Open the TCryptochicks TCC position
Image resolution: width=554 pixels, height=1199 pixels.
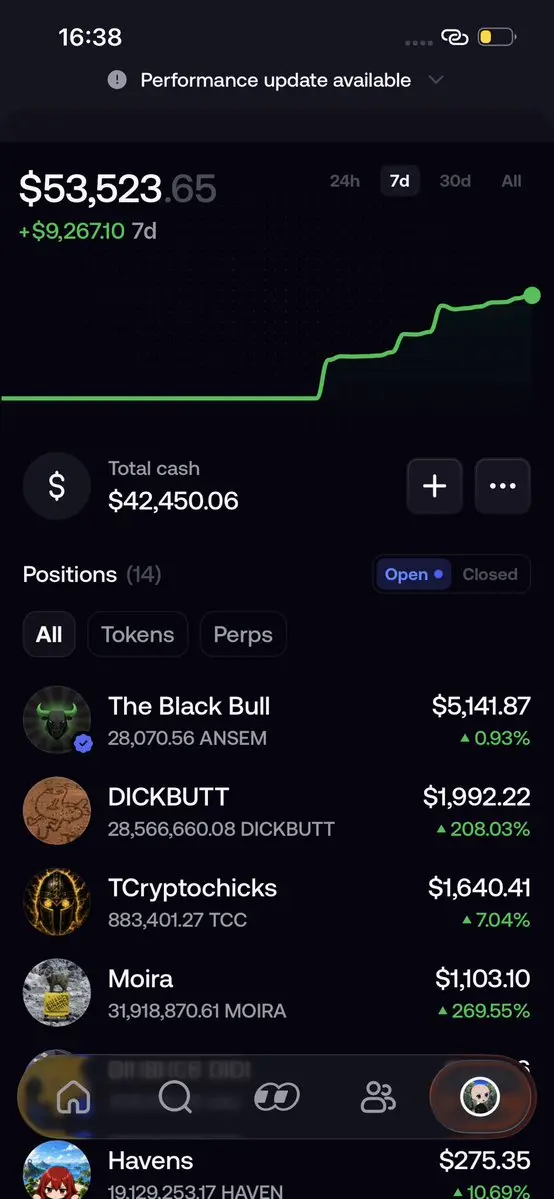pos(277,902)
